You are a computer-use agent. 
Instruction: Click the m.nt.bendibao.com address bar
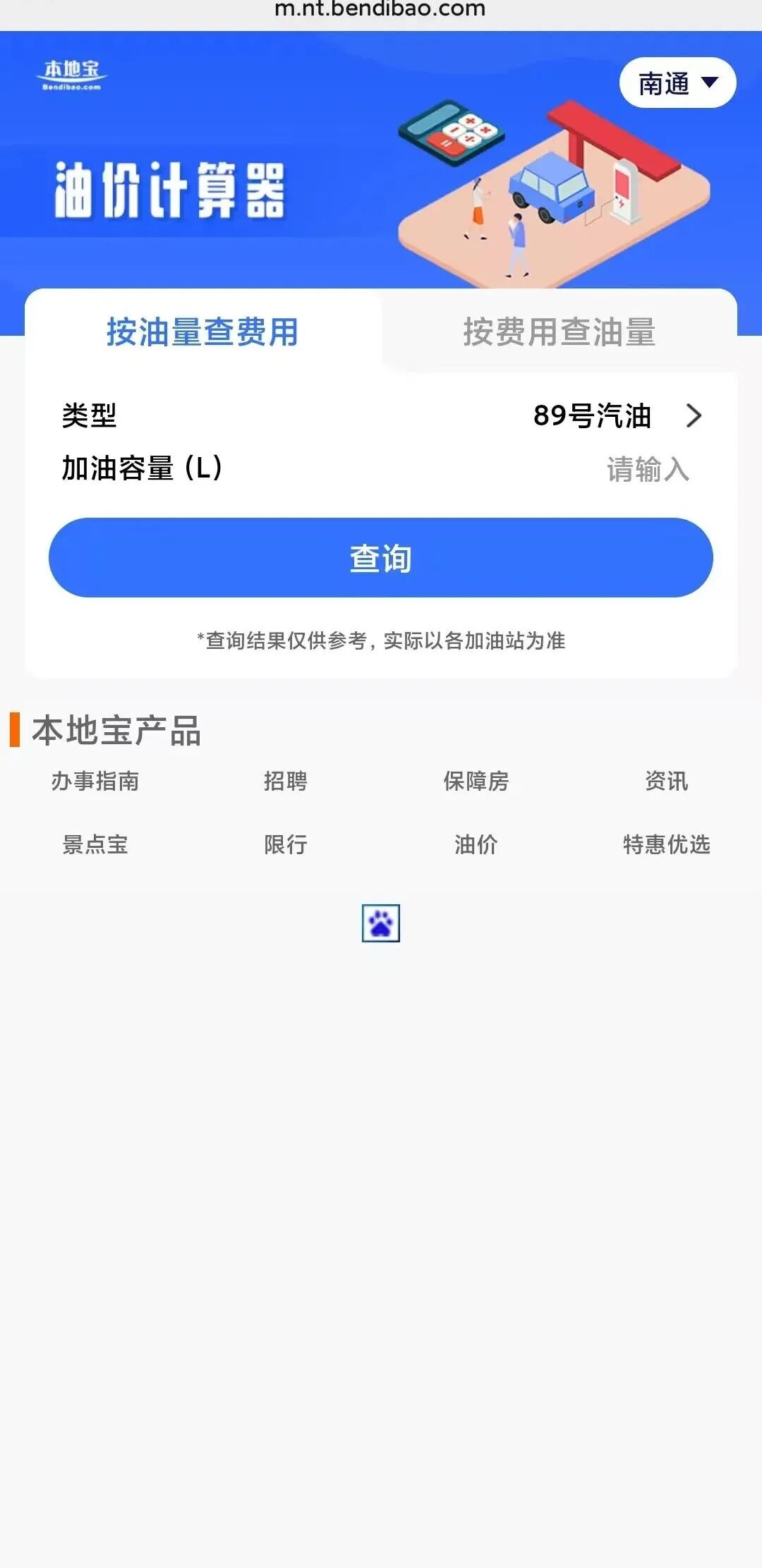coord(381,10)
